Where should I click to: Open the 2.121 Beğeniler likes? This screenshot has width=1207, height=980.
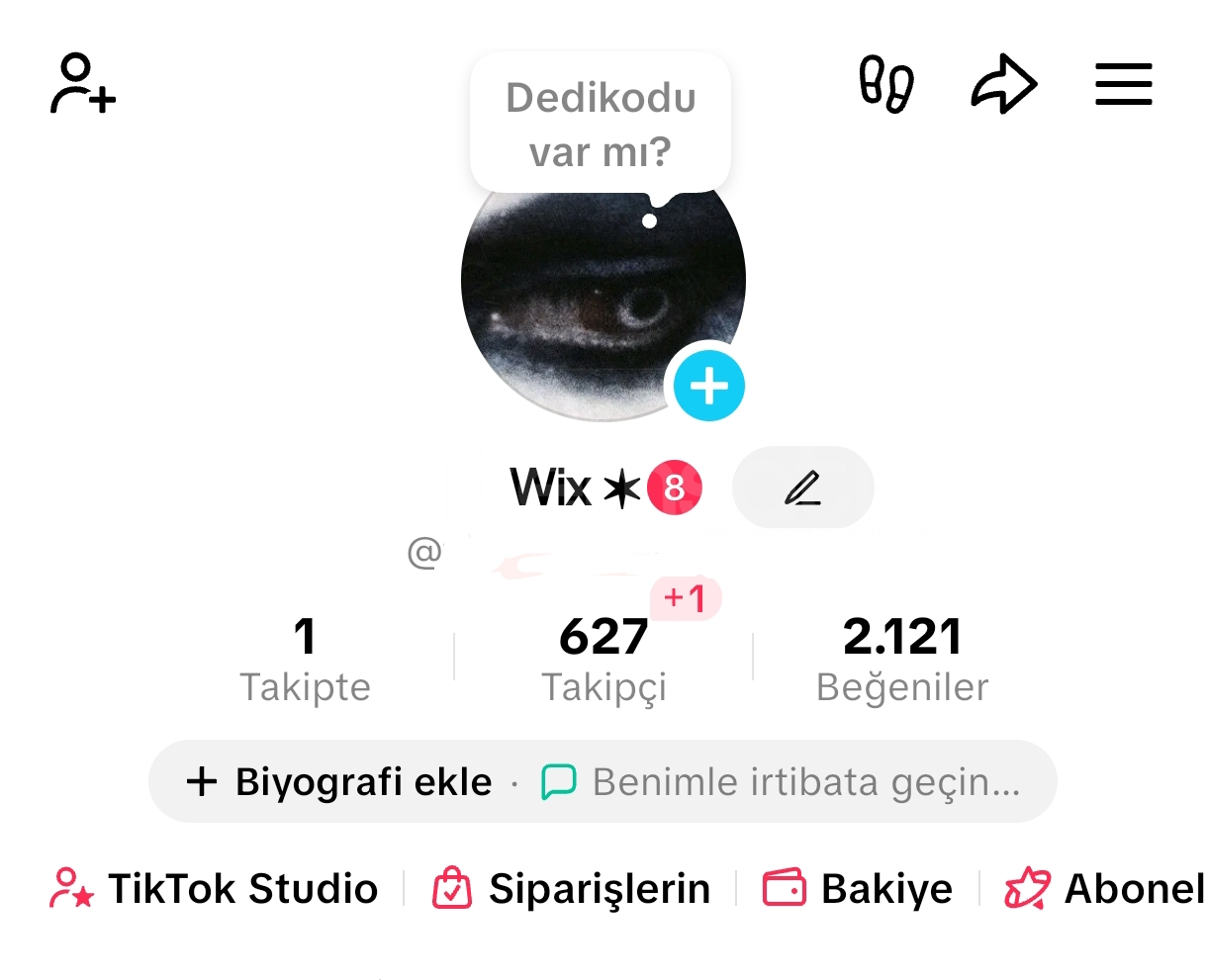point(901,660)
